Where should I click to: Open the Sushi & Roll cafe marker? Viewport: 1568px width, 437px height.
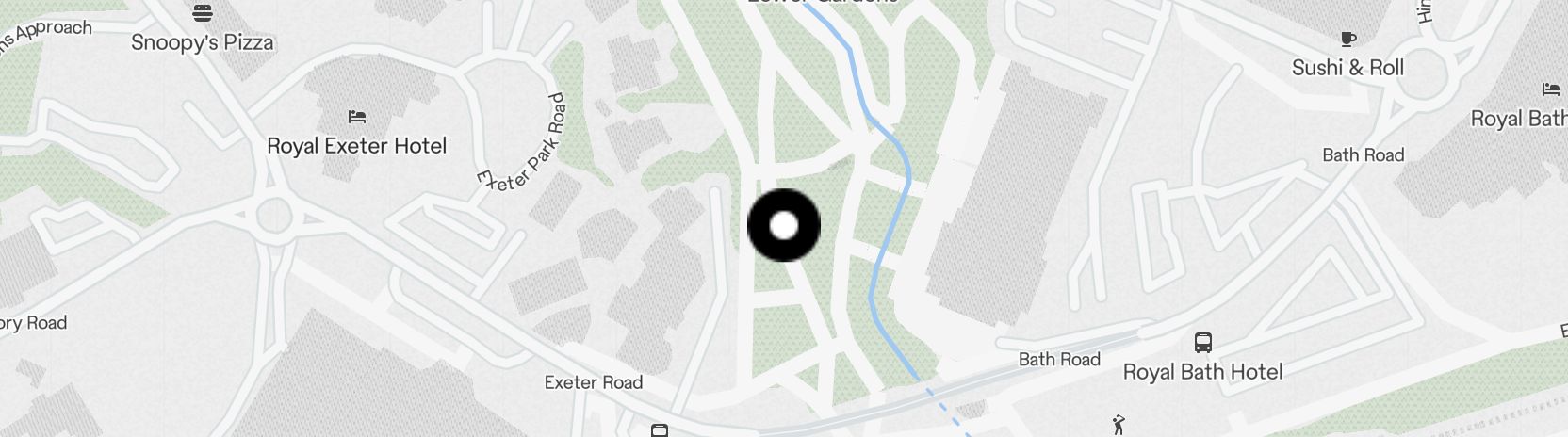click(x=1347, y=40)
